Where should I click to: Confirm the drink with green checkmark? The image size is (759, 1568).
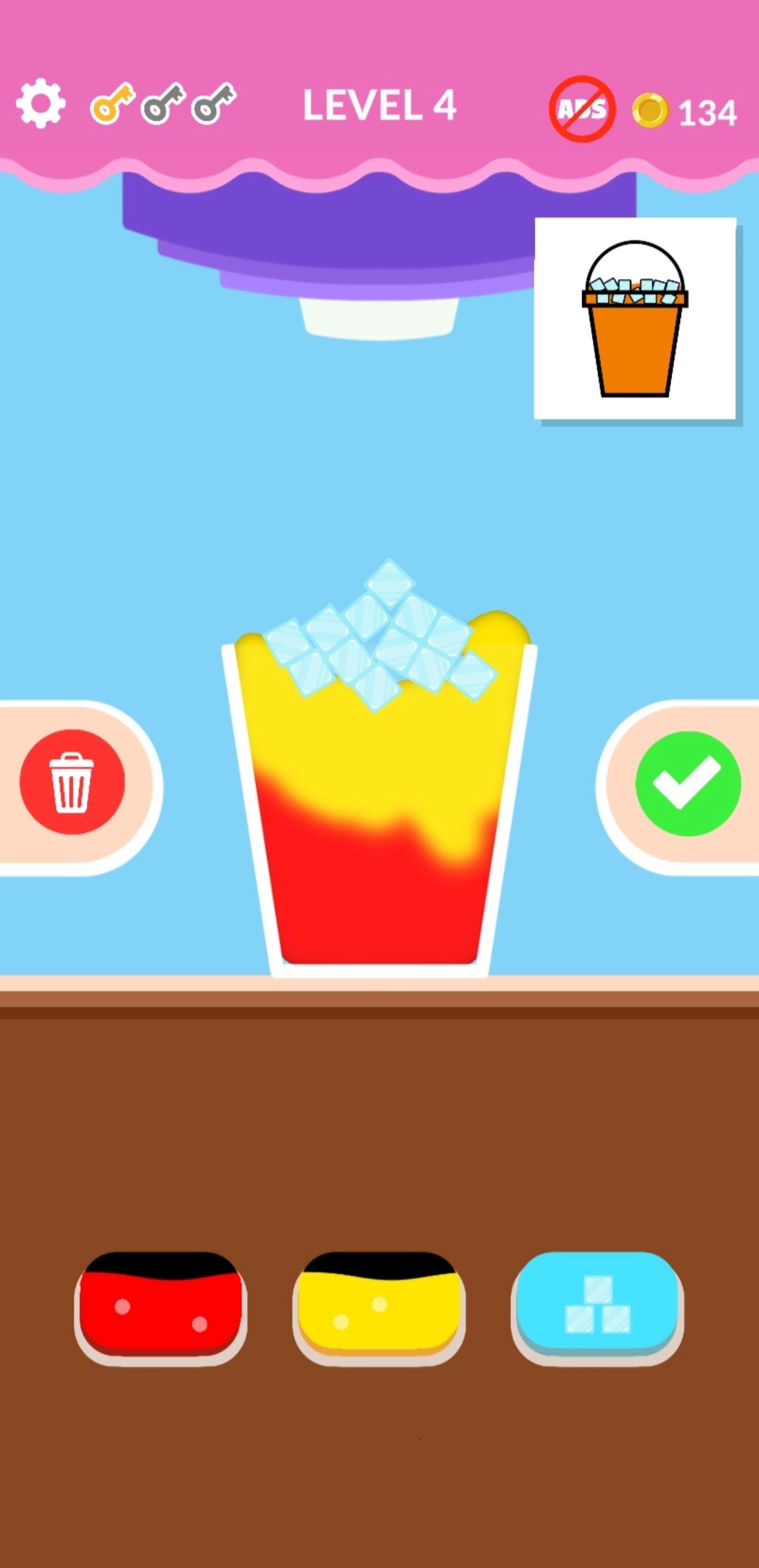(688, 783)
